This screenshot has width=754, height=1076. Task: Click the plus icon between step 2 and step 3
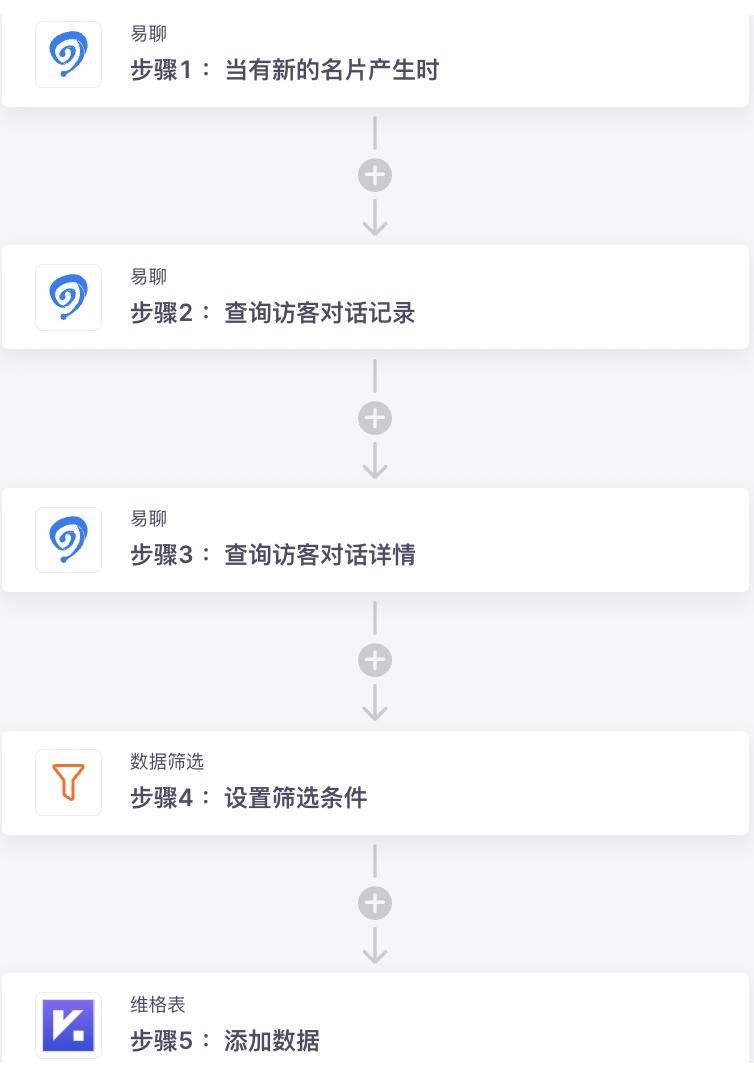375,418
